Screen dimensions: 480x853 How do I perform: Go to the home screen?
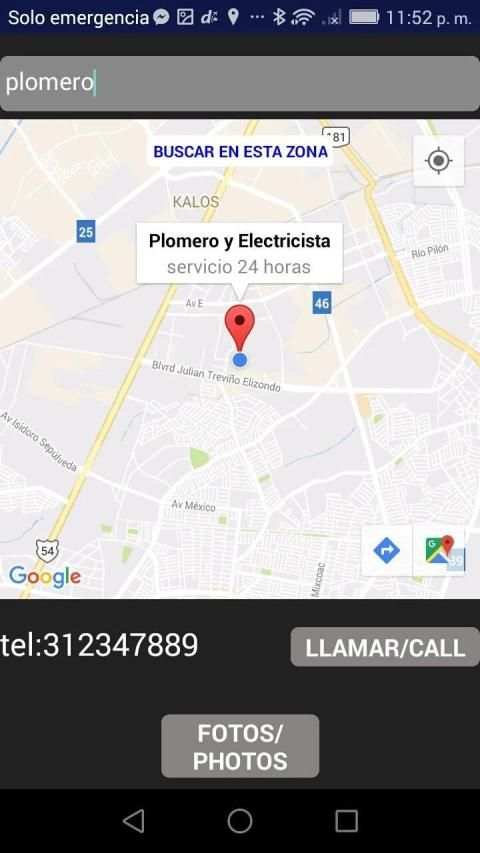[239, 820]
